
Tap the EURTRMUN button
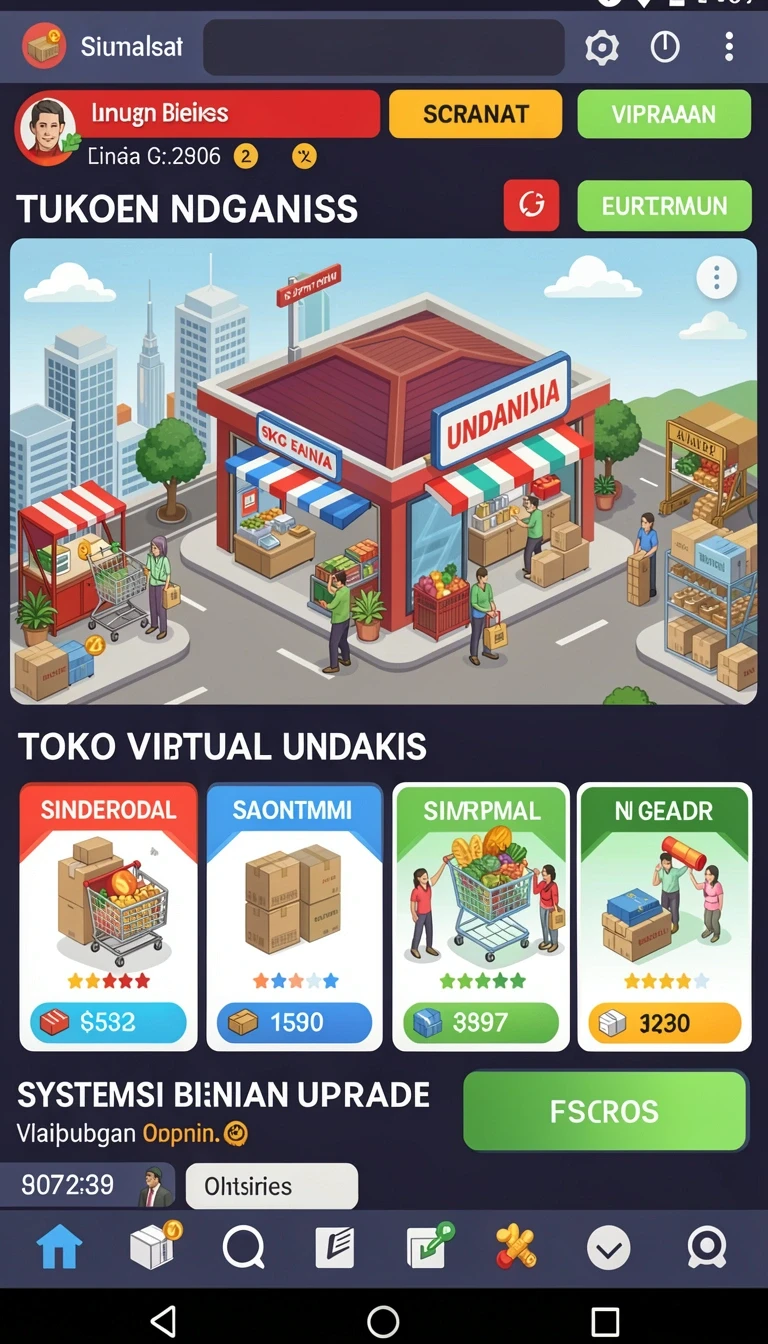[664, 206]
